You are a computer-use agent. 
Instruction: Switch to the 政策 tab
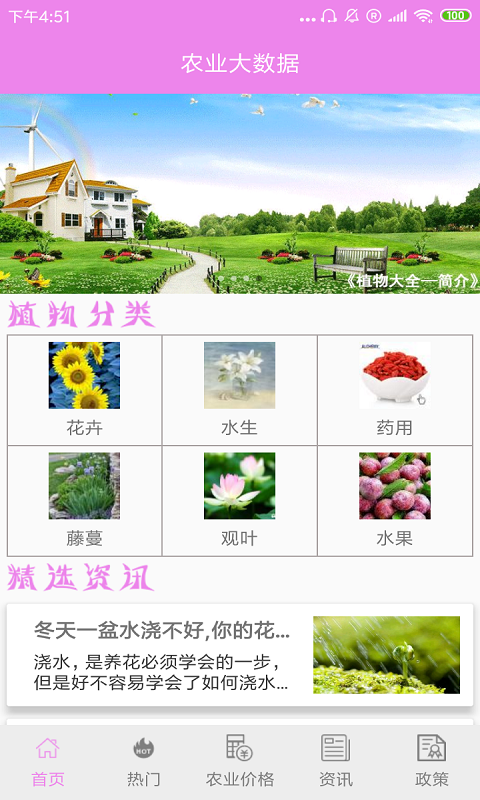click(x=432, y=762)
